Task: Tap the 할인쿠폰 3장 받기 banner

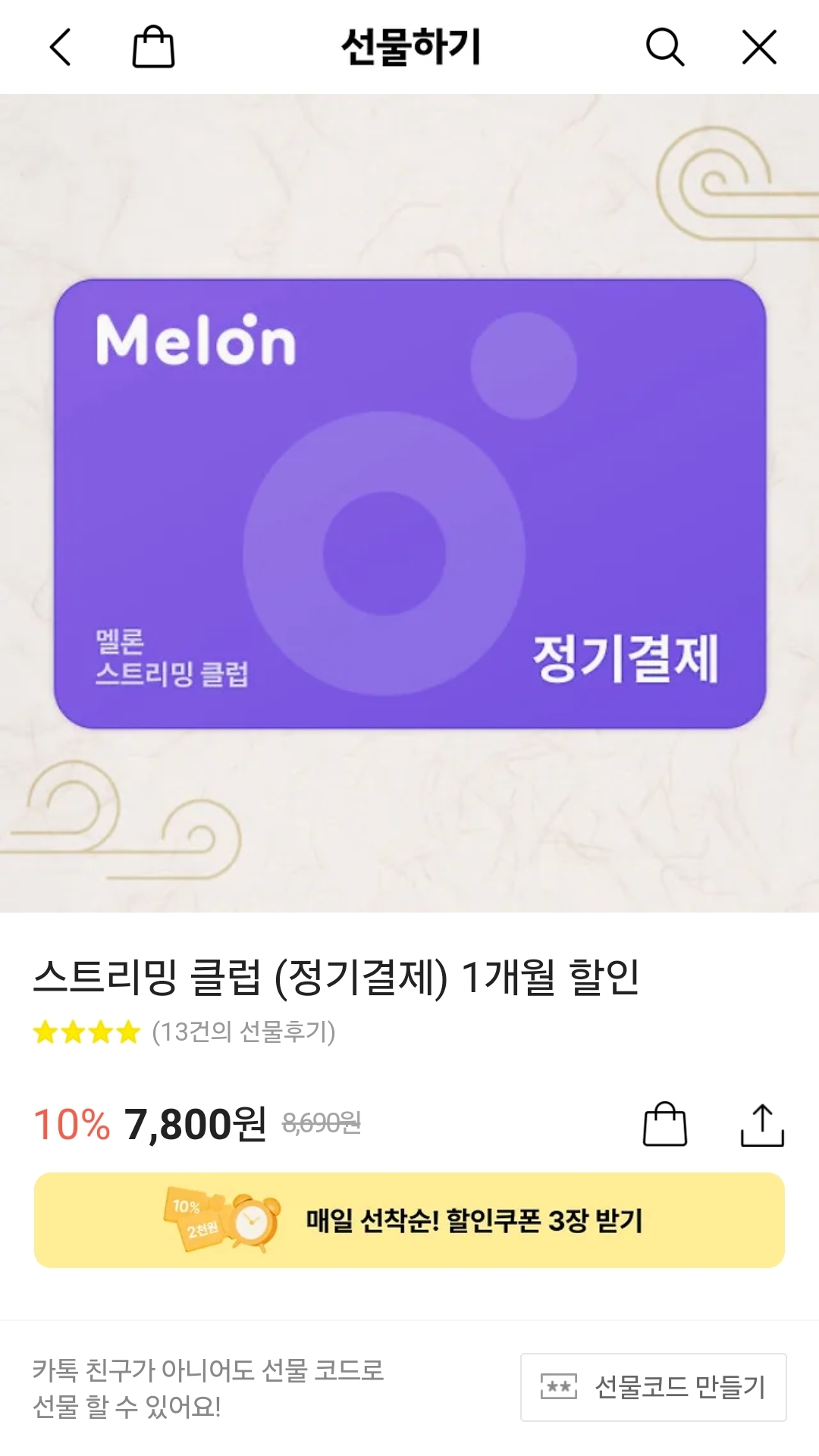Action: coord(409,1220)
